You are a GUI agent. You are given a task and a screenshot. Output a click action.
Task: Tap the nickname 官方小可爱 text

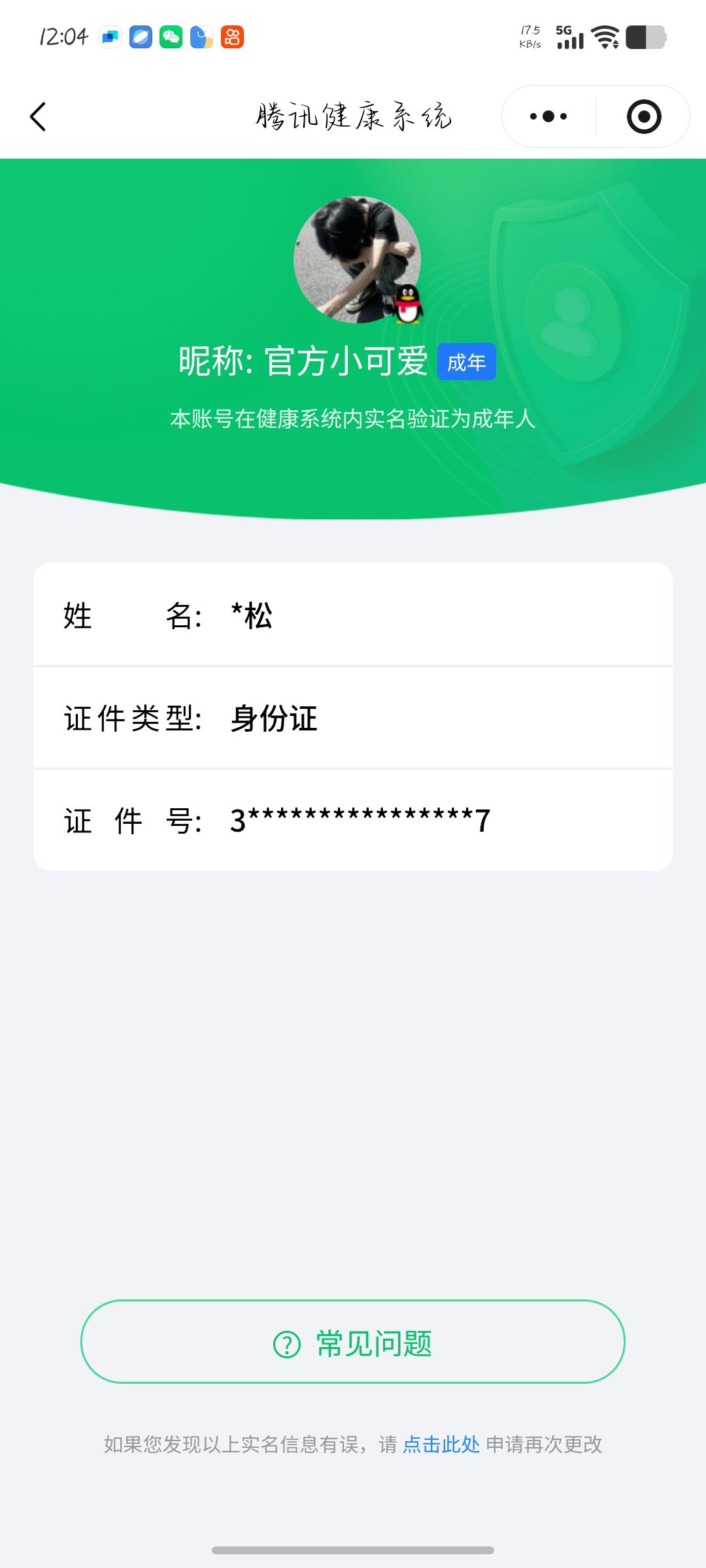click(349, 361)
